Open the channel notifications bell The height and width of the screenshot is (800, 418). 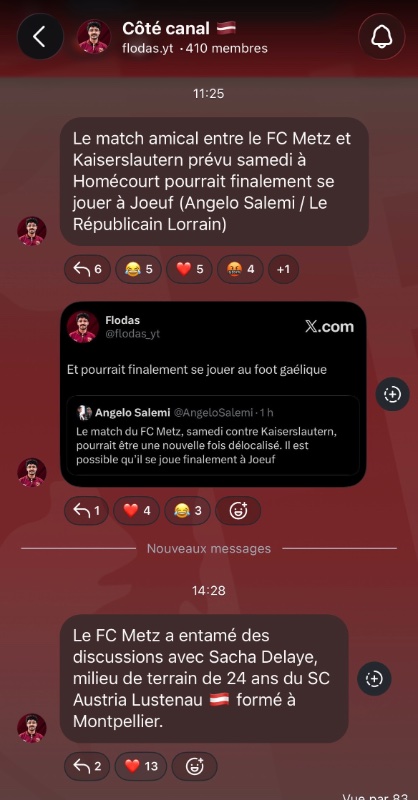tap(381, 37)
